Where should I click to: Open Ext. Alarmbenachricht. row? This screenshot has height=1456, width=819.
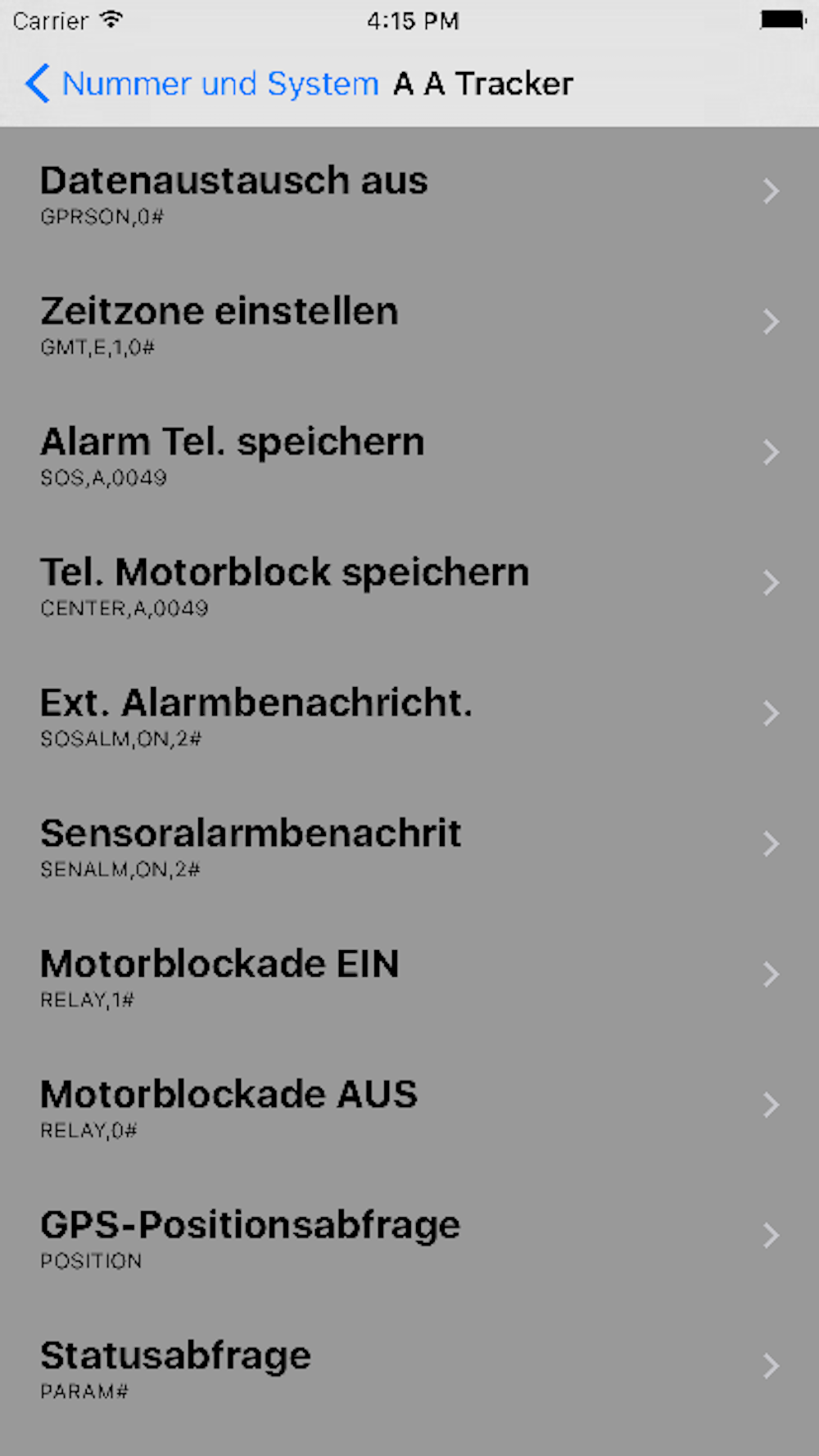(409, 714)
